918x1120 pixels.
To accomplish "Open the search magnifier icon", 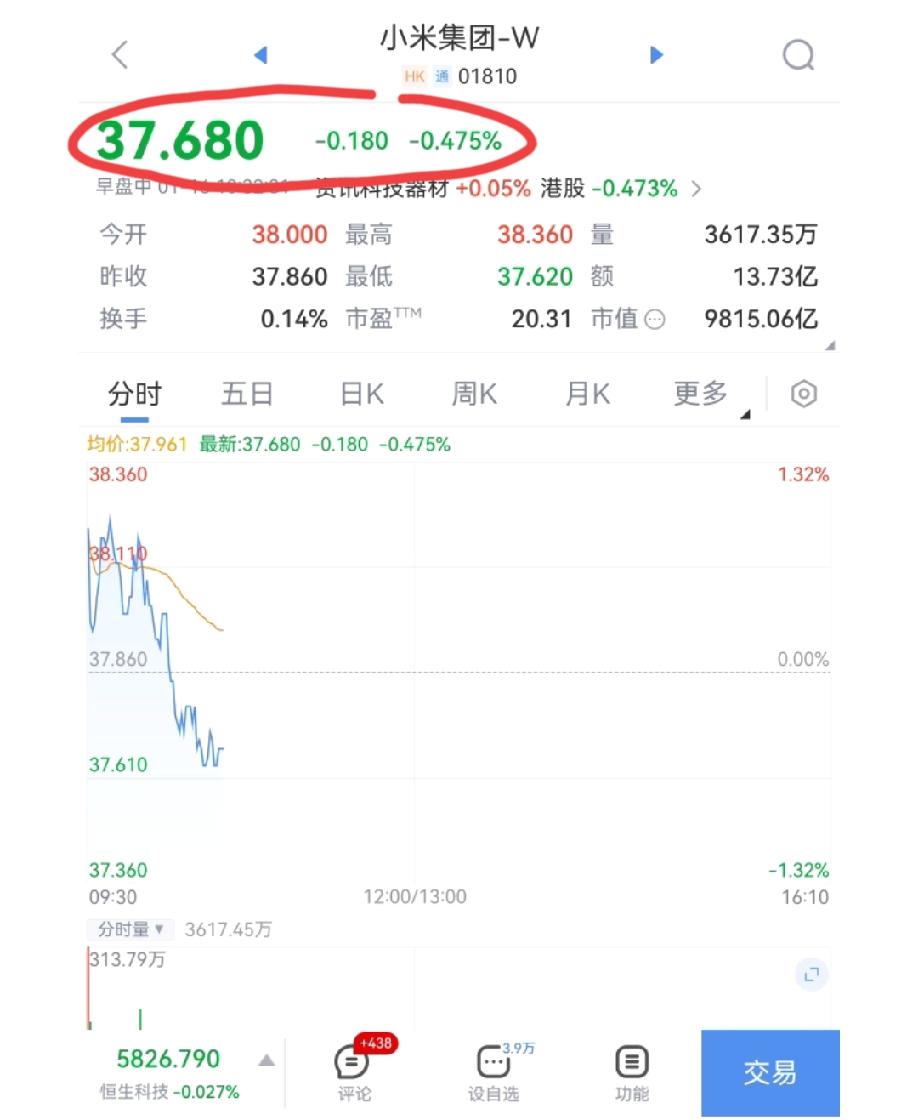I will coord(798,55).
